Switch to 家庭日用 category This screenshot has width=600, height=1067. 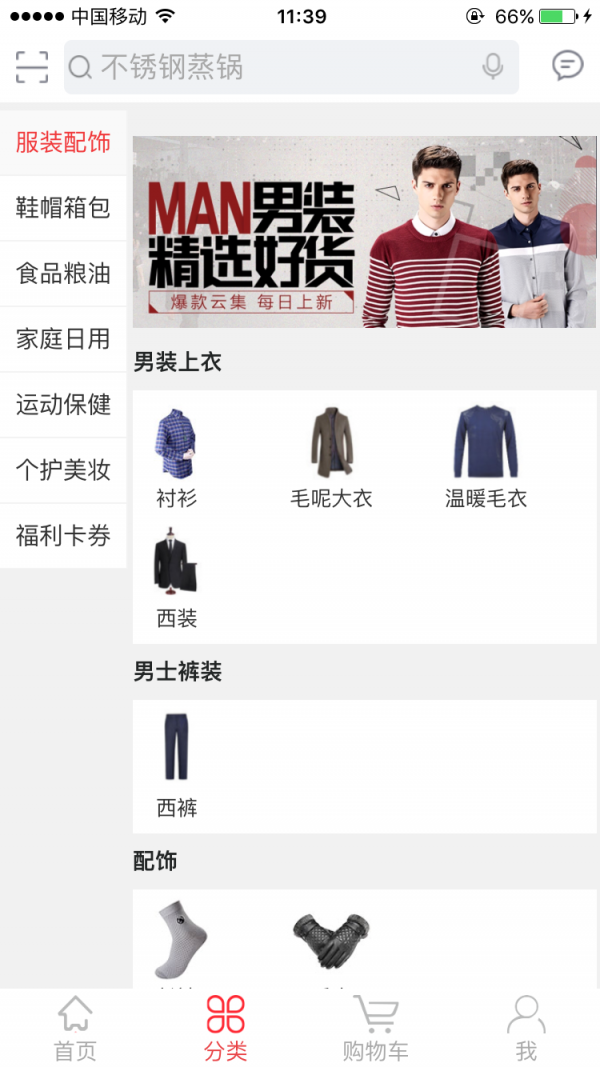click(63, 339)
